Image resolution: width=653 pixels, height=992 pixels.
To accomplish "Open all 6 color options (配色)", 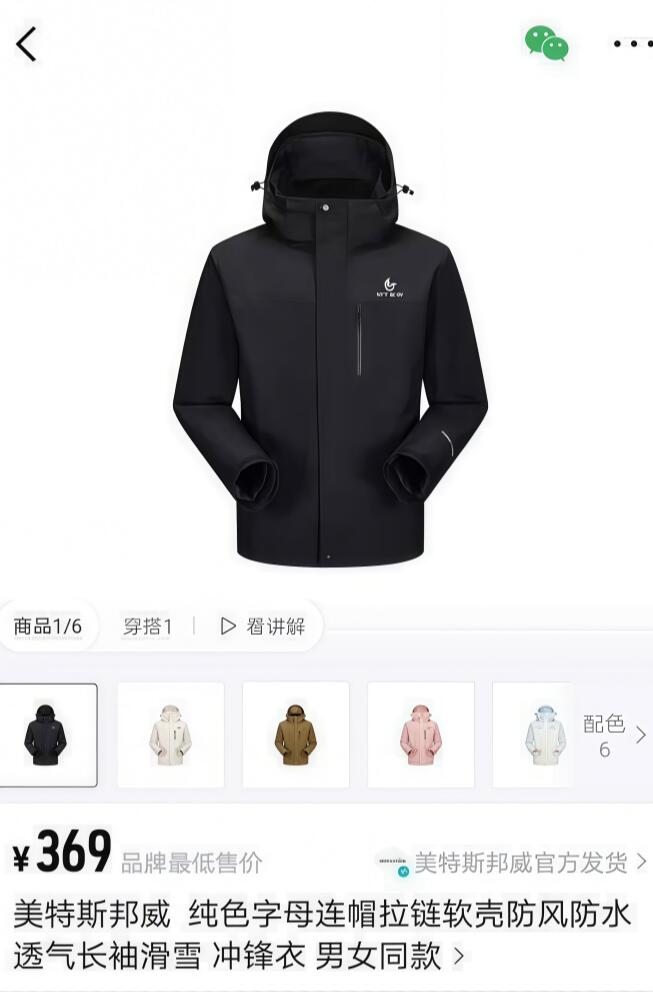I will pyautogui.click(x=614, y=736).
